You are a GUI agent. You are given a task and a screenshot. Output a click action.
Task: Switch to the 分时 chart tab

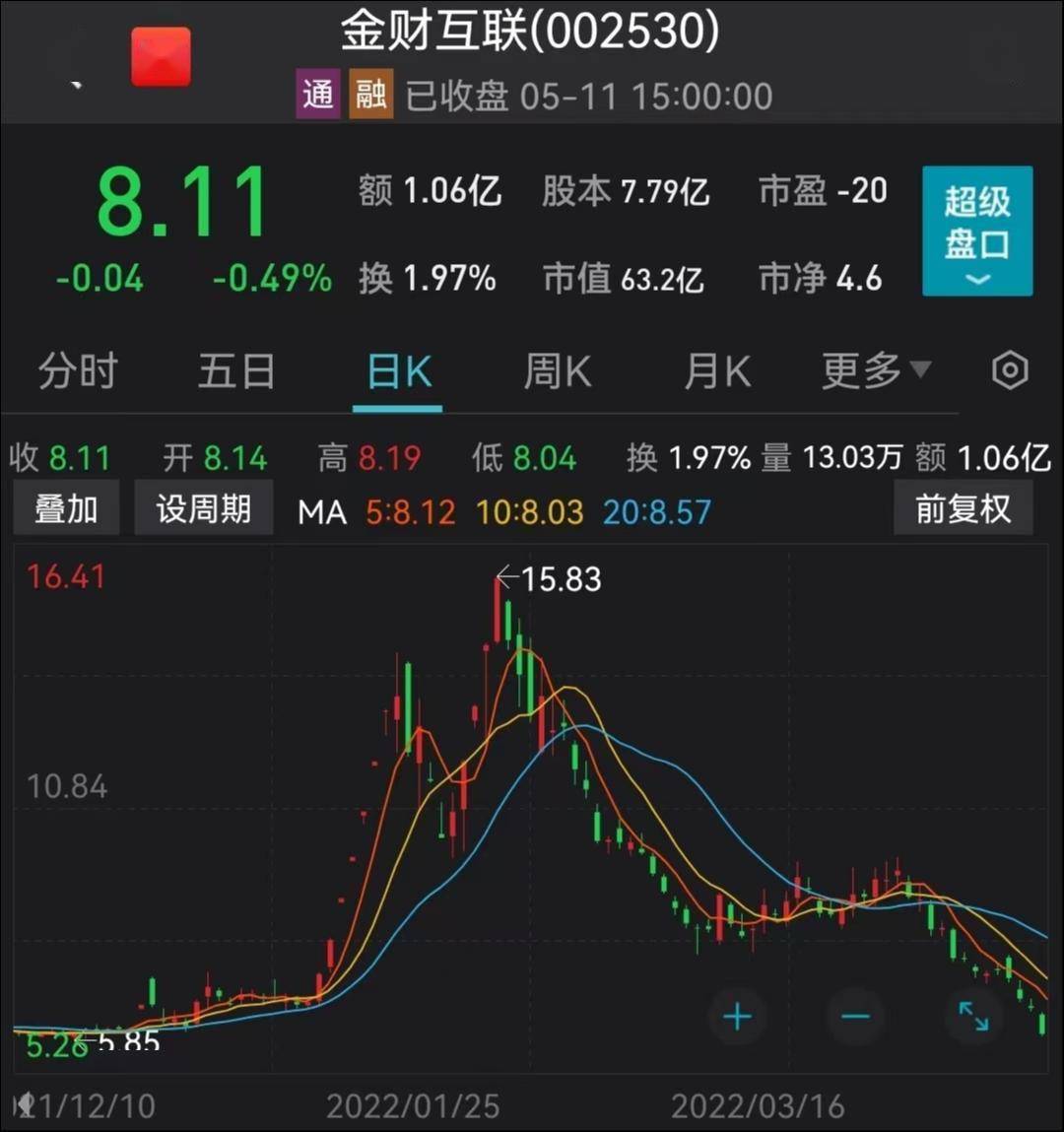(x=78, y=371)
